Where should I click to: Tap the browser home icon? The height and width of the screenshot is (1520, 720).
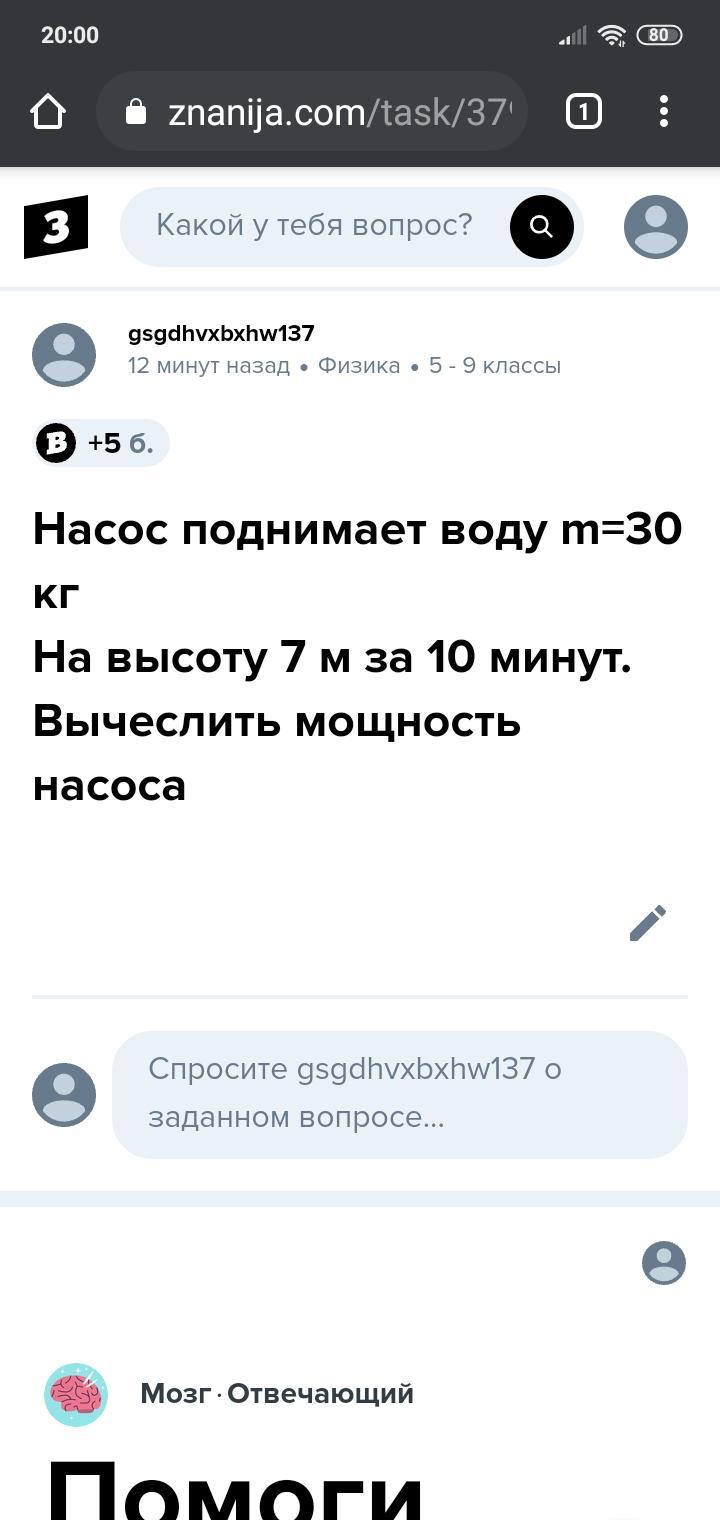(48, 111)
